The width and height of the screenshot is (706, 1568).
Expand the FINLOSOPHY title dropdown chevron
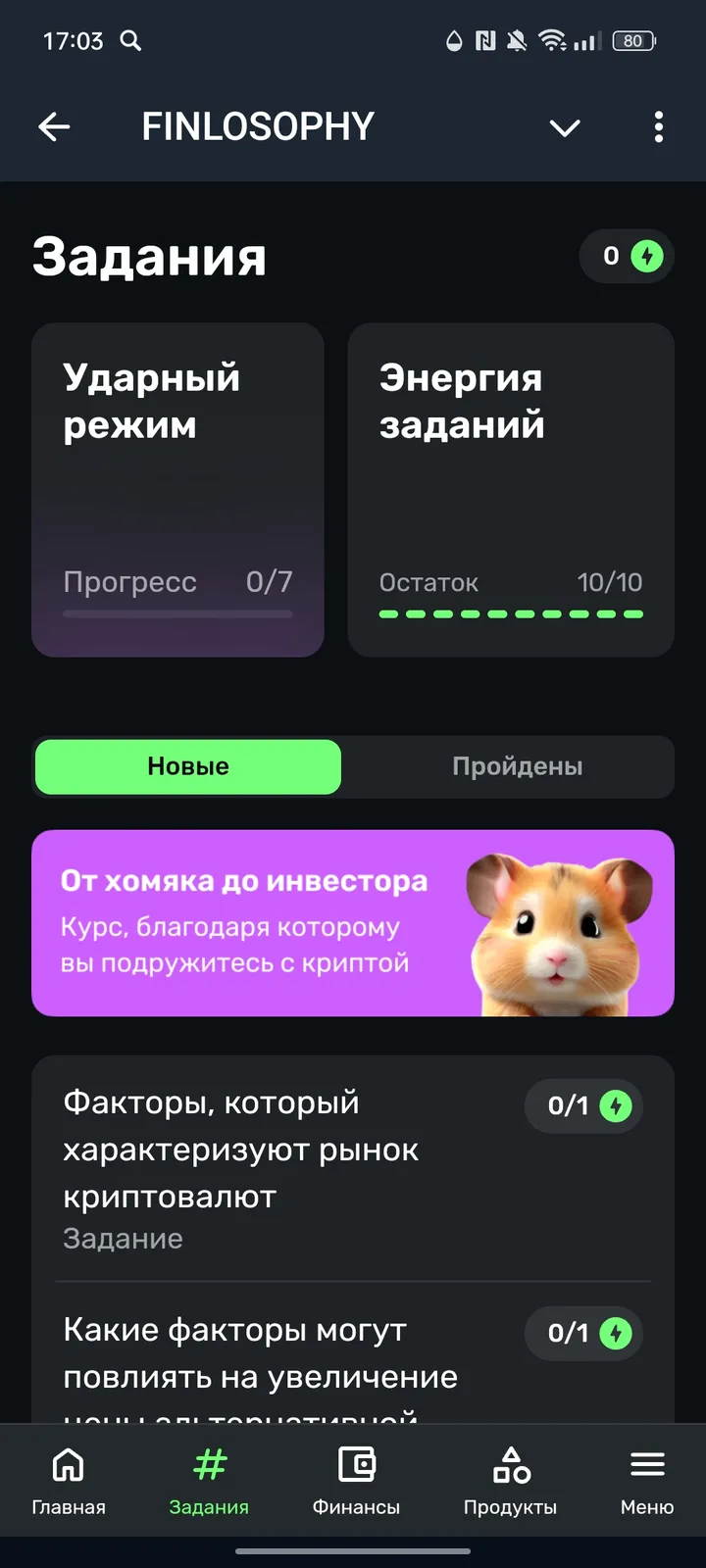coord(565,127)
